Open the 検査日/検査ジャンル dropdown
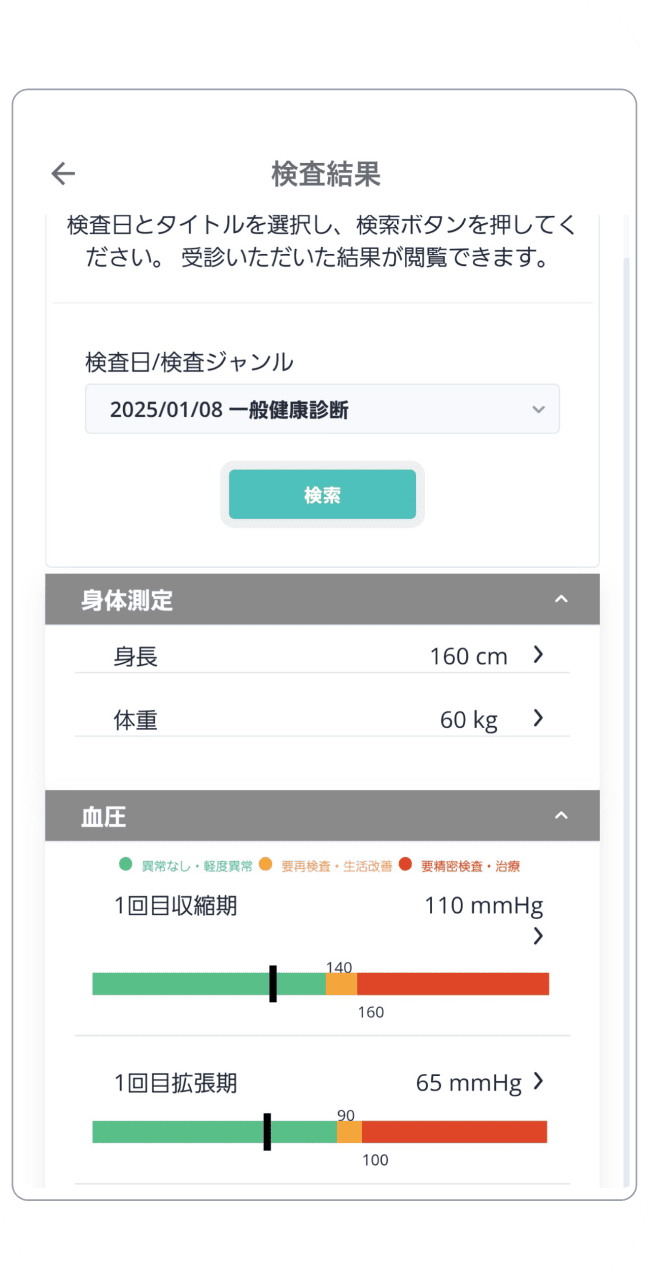This screenshot has width=649, height=1281. coord(322,409)
